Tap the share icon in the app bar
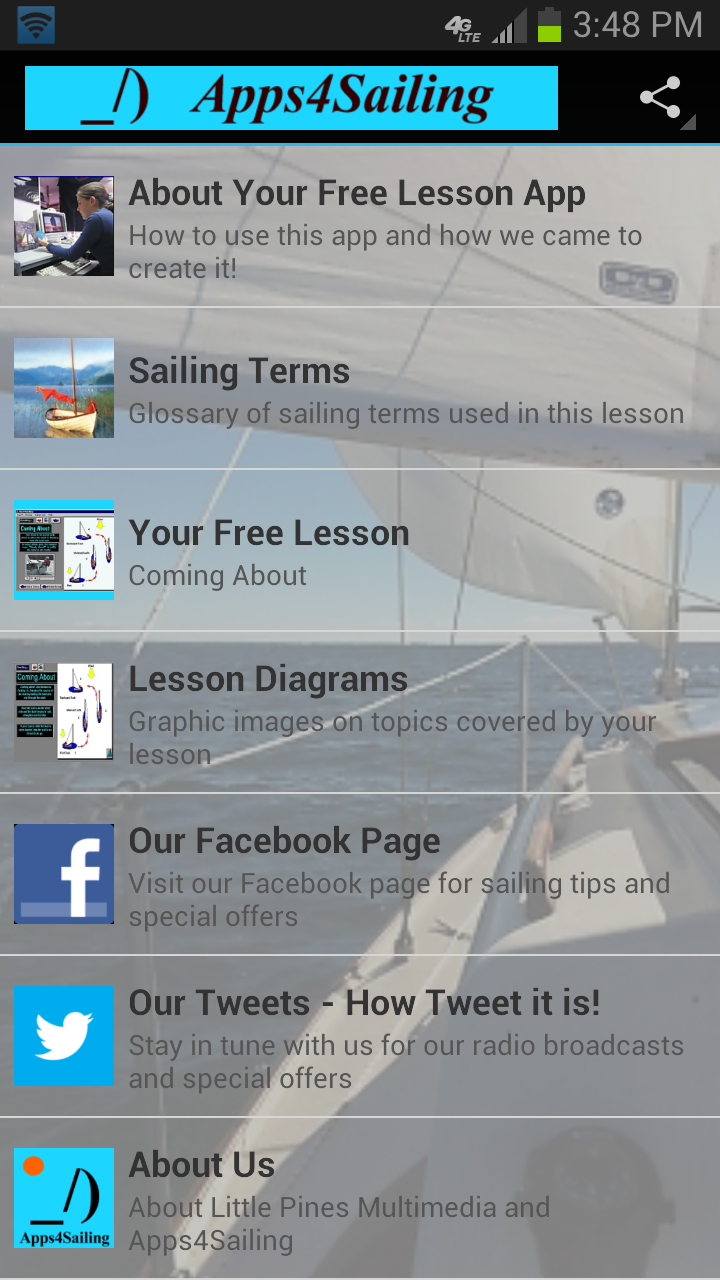The height and width of the screenshot is (1280, 720). coord(661,98)
